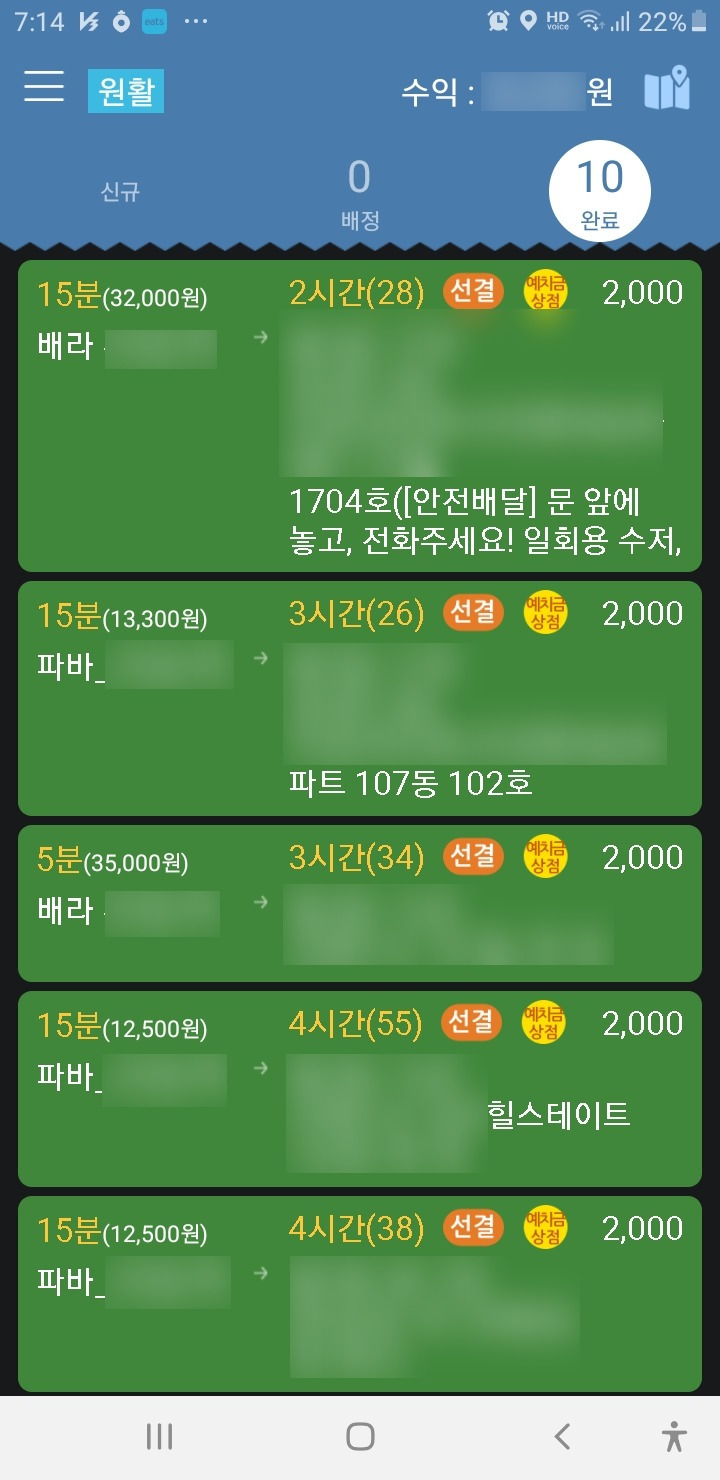This screenshot has width=720, height=1480.
Task: Tap the 원활 status badge
Action: 126,91
